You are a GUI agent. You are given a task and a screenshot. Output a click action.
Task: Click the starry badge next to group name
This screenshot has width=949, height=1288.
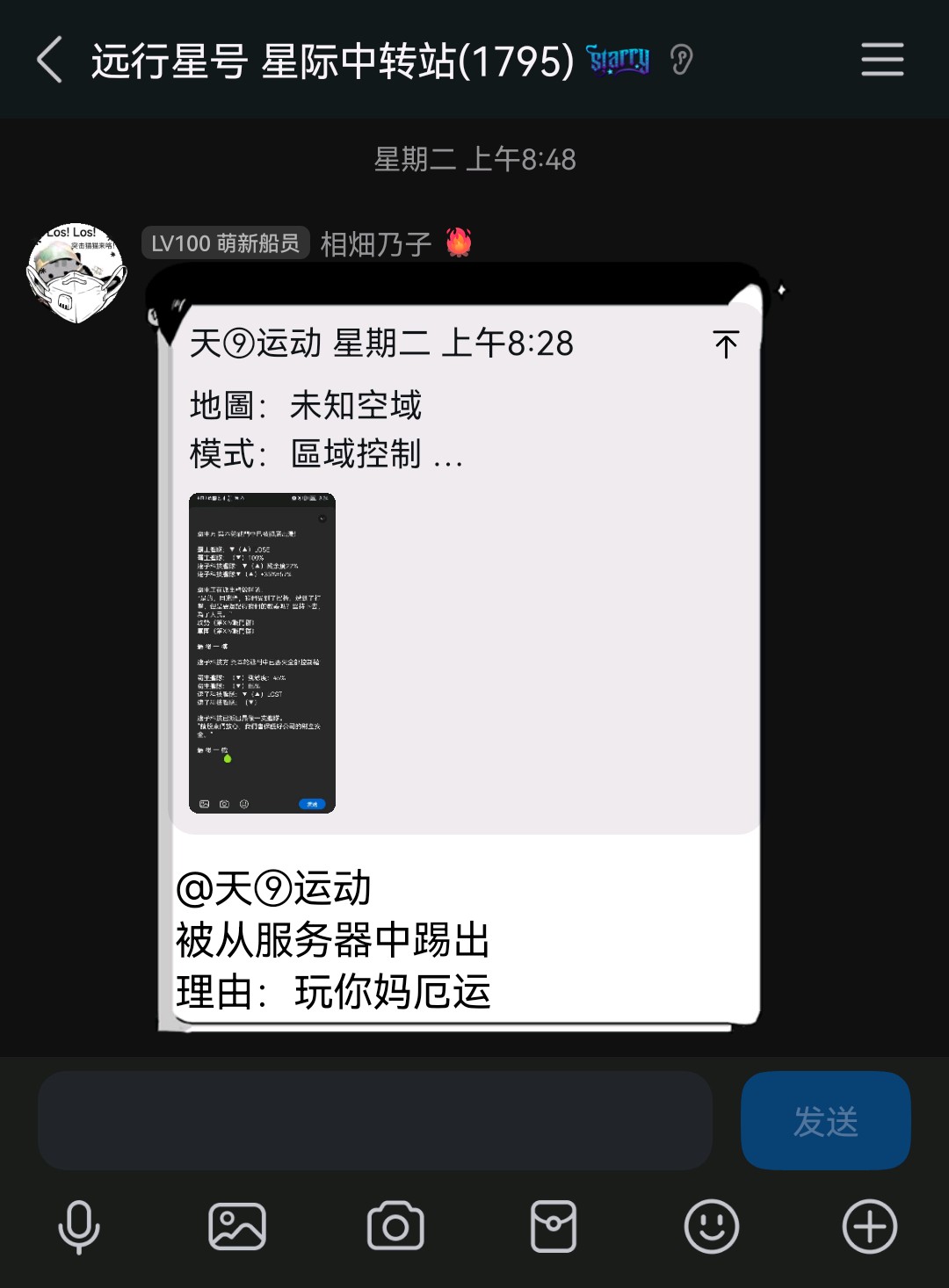pyautogui.click(x=618, y=62)
